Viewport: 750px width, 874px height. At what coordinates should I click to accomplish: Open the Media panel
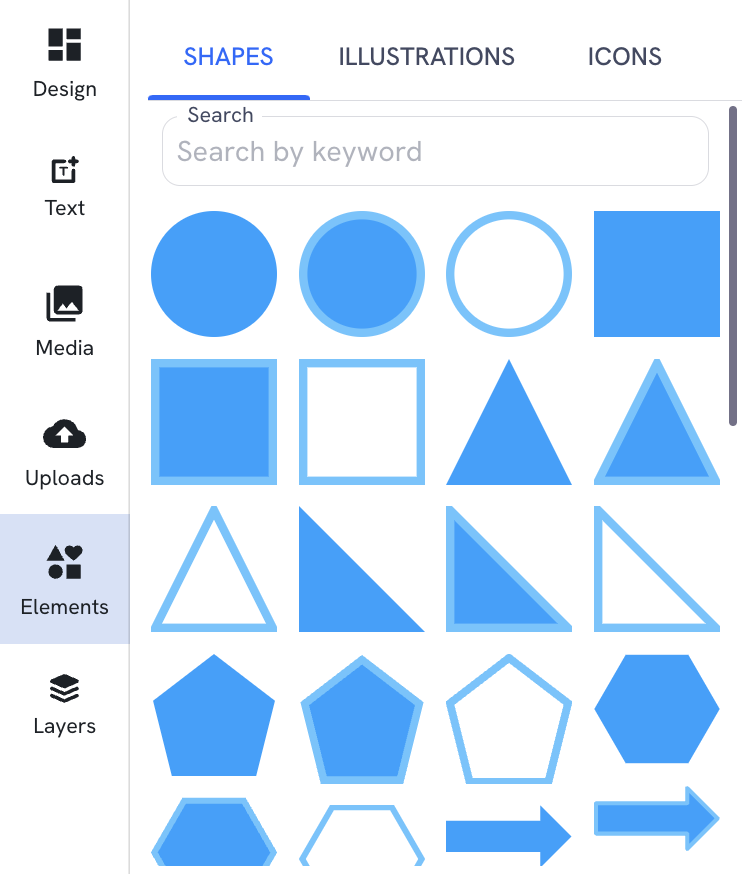[64, 320]
